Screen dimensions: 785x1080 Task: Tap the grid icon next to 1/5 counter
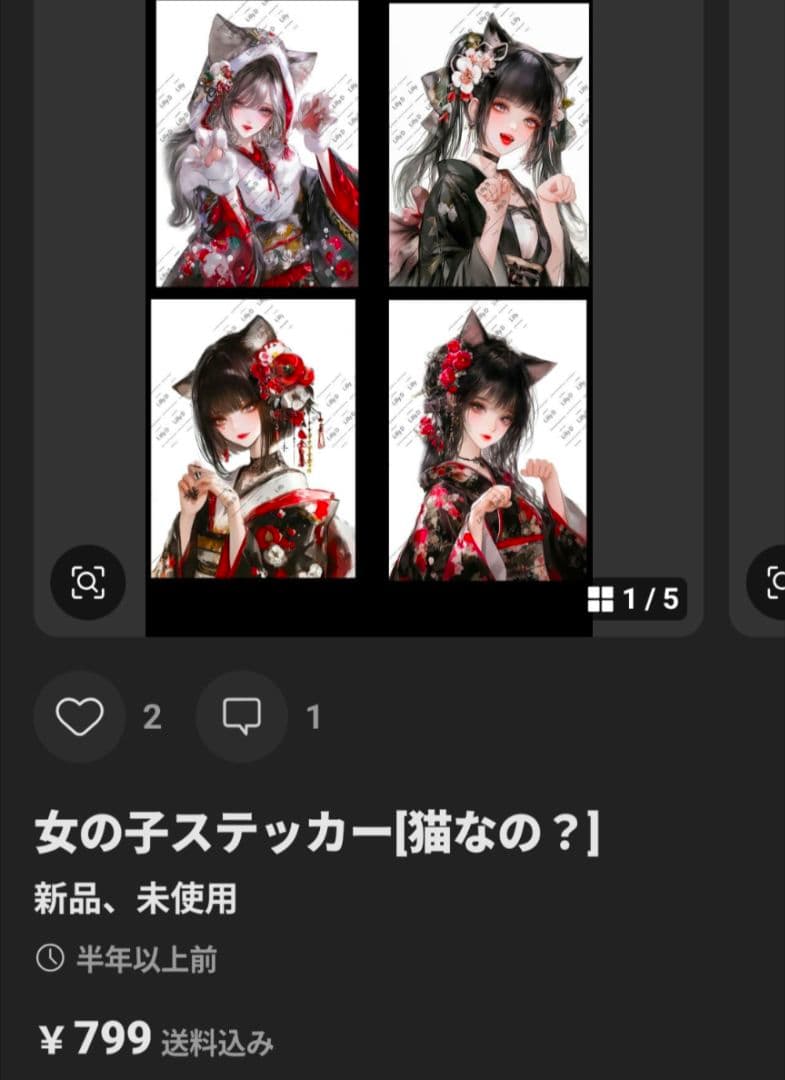601,597
